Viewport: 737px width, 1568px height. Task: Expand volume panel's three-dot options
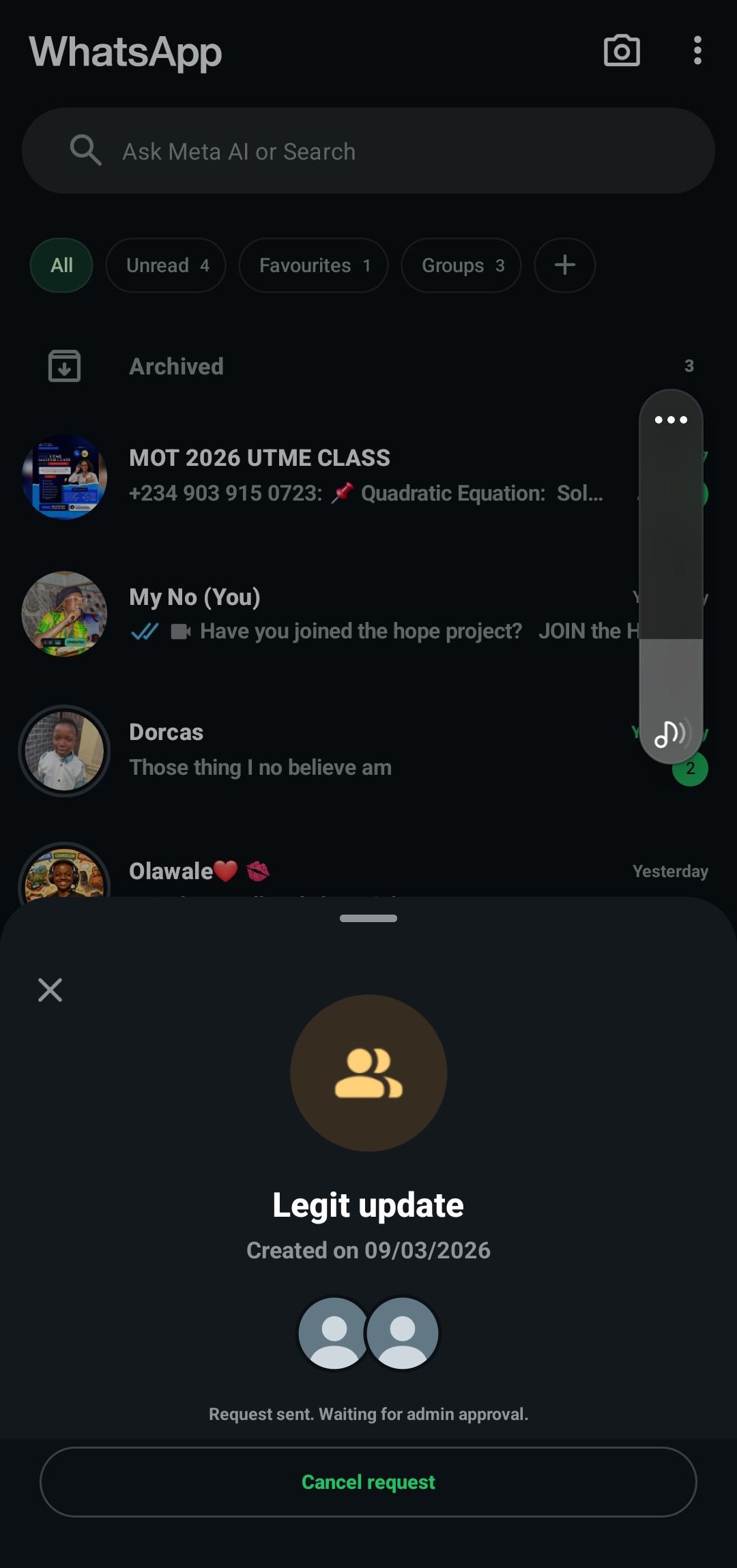click(x=671, y=420)
